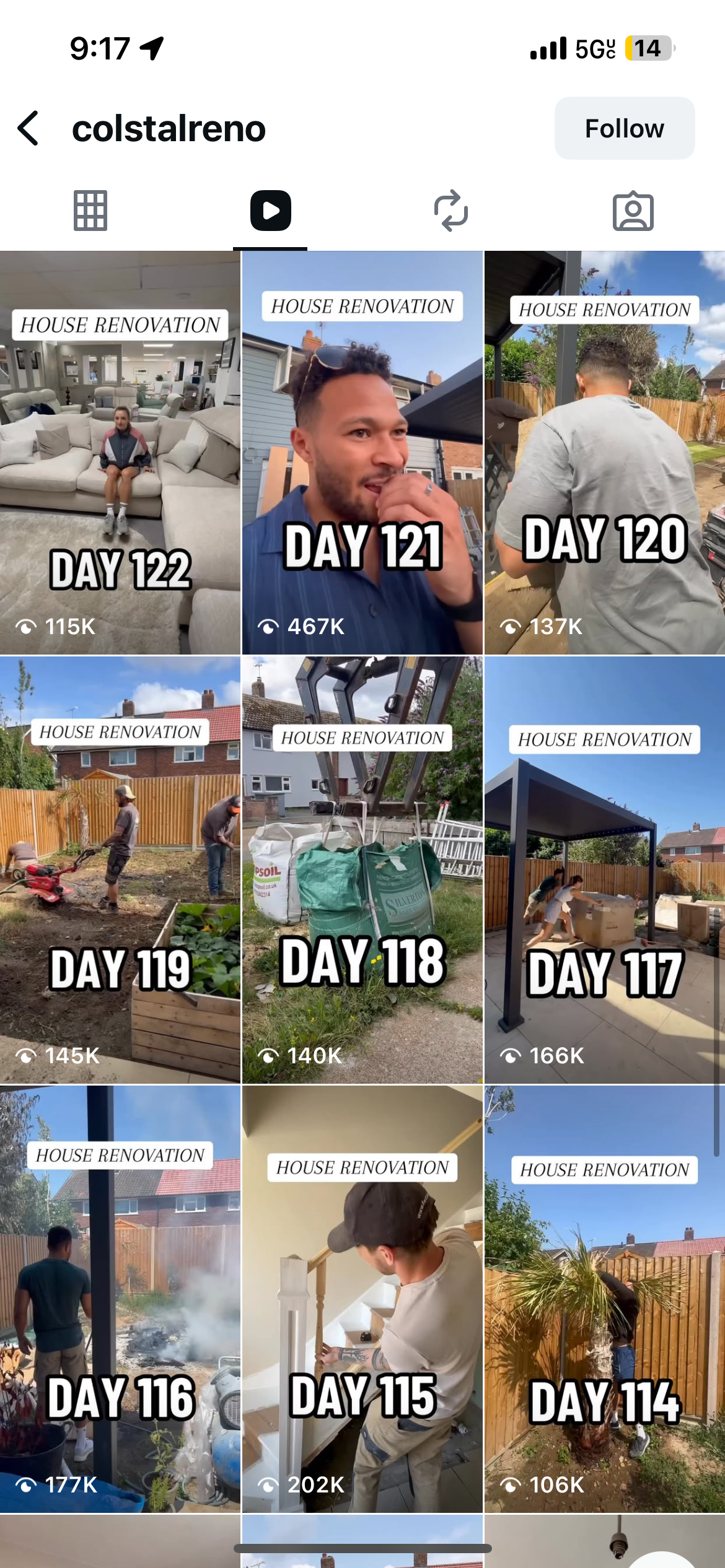Open the Day 116 reel with 177K views
Screen dimensions: 725x1568
coord(120,1299)
